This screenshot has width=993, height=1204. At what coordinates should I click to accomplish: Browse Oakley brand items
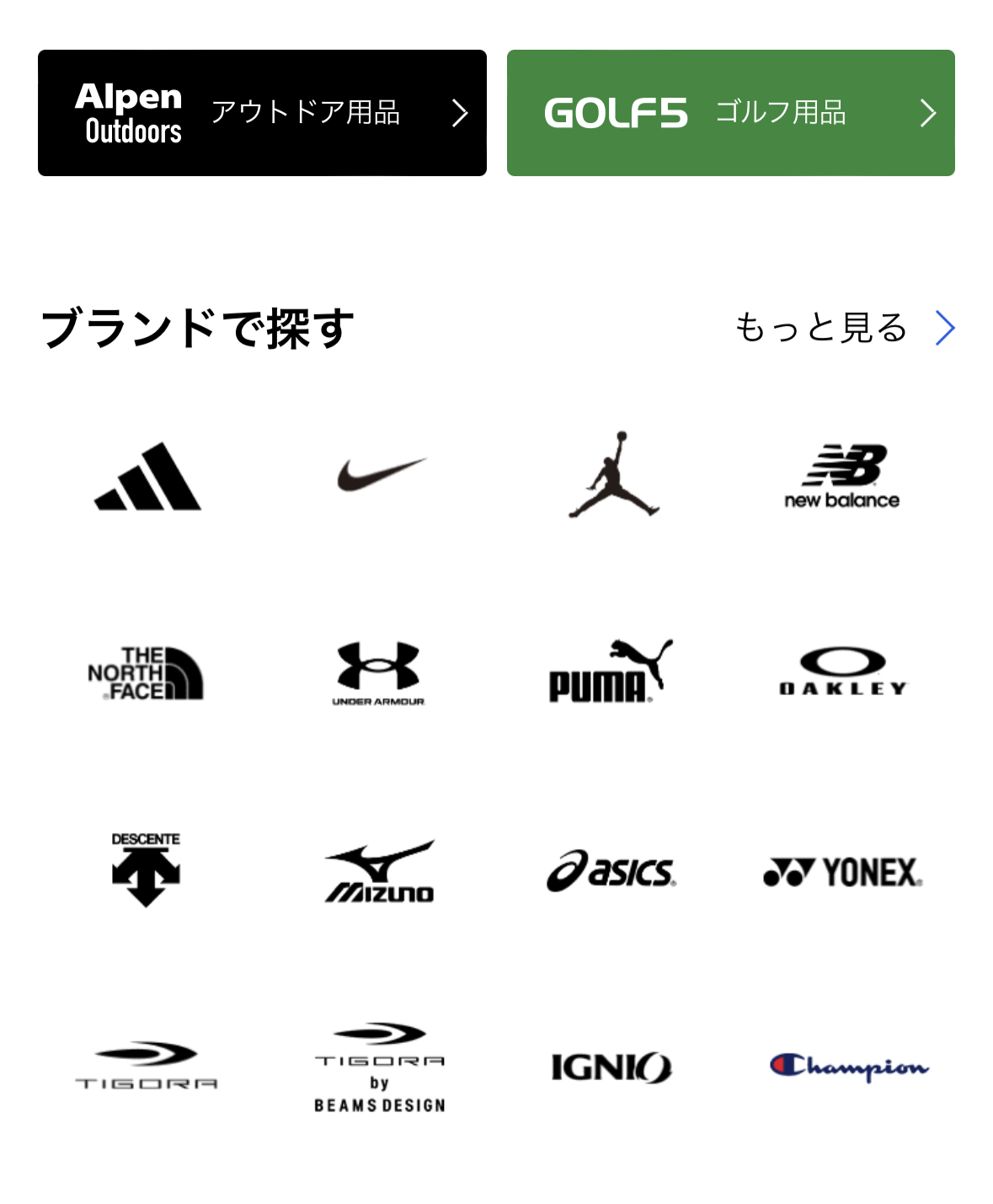coord(843,672)
